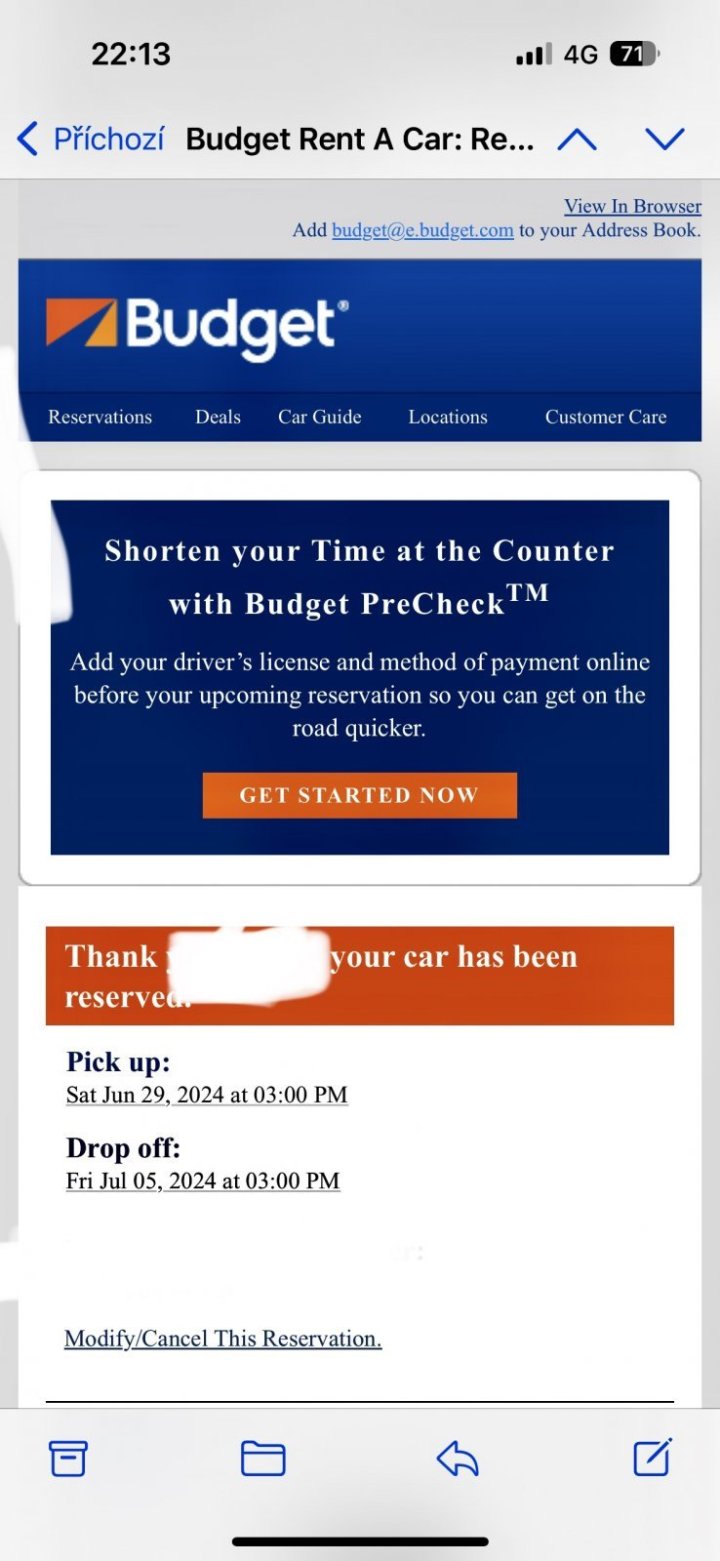The image size is (720, 1561).
Task: Move this email to a folder
Action: [263, 1459]
